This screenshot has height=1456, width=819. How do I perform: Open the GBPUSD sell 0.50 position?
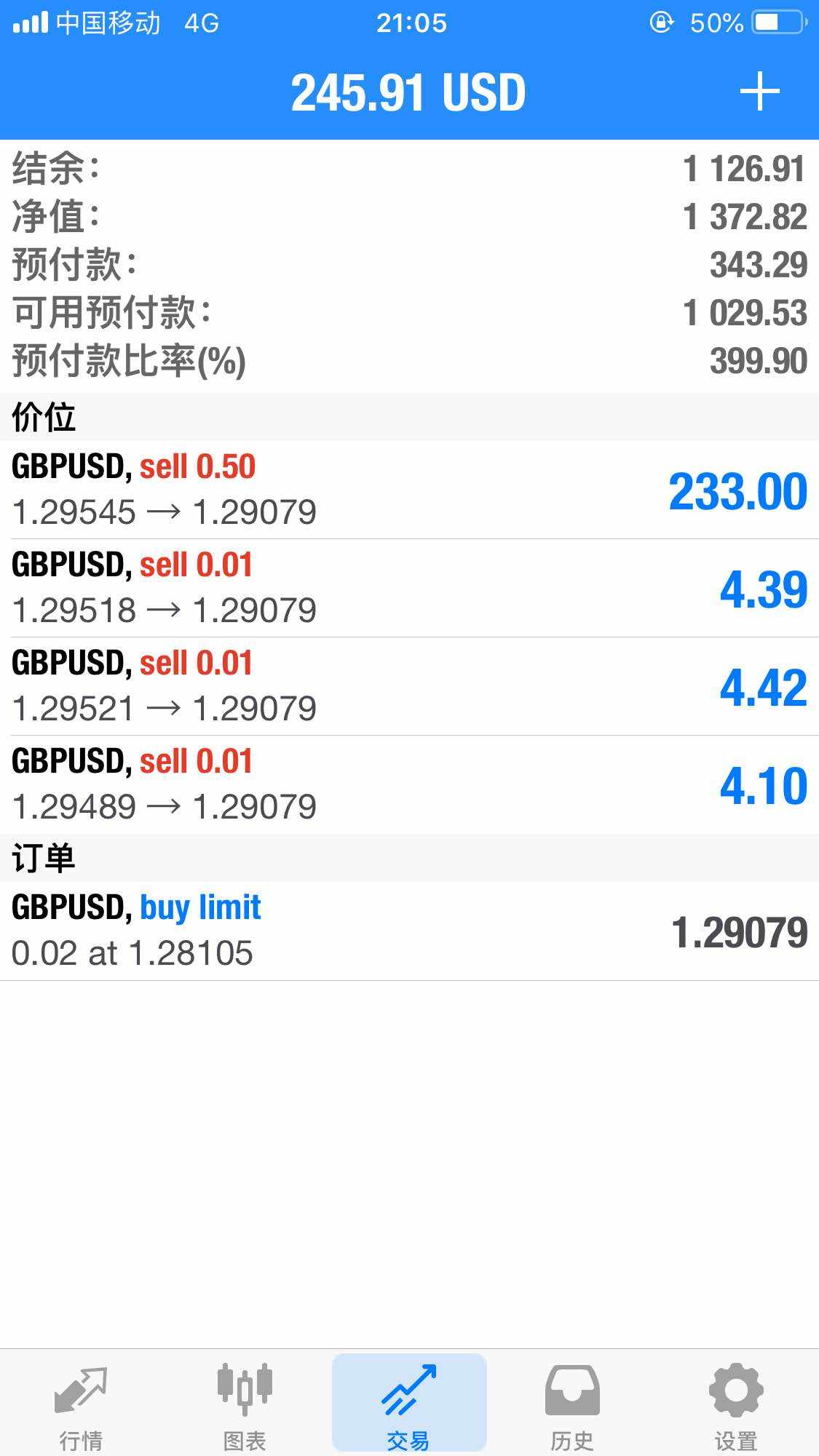[409, 490]
